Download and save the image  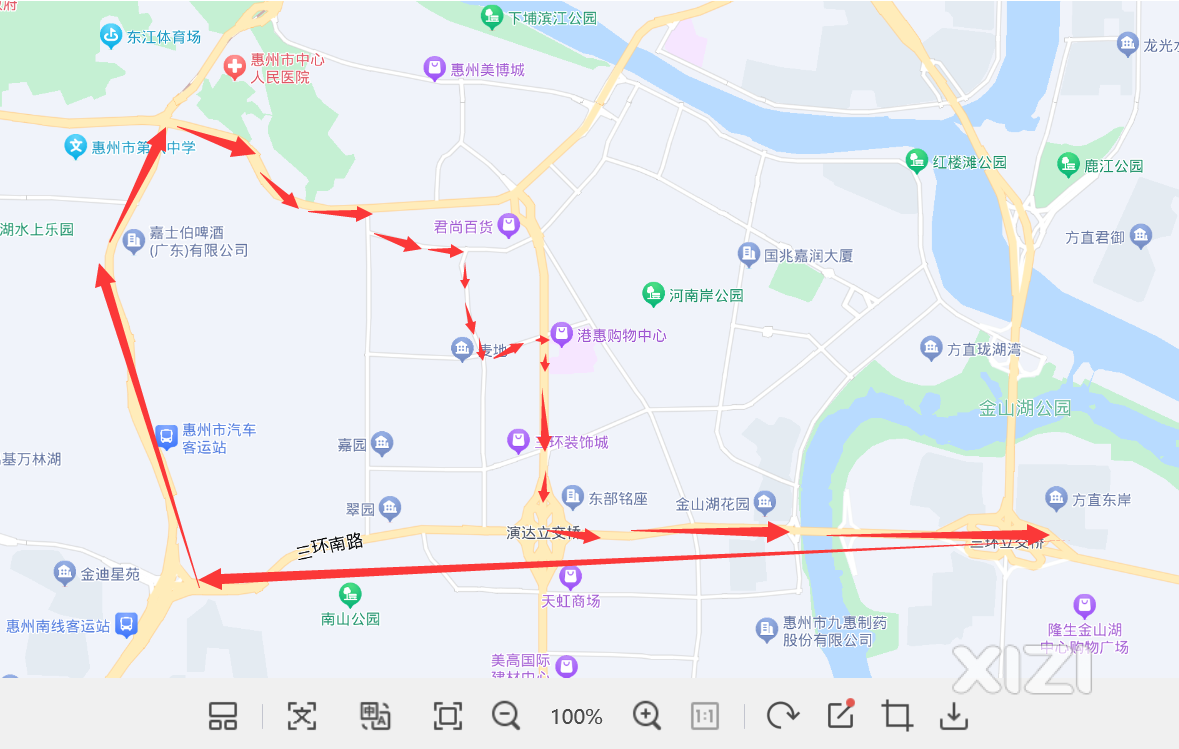point(955,716)
